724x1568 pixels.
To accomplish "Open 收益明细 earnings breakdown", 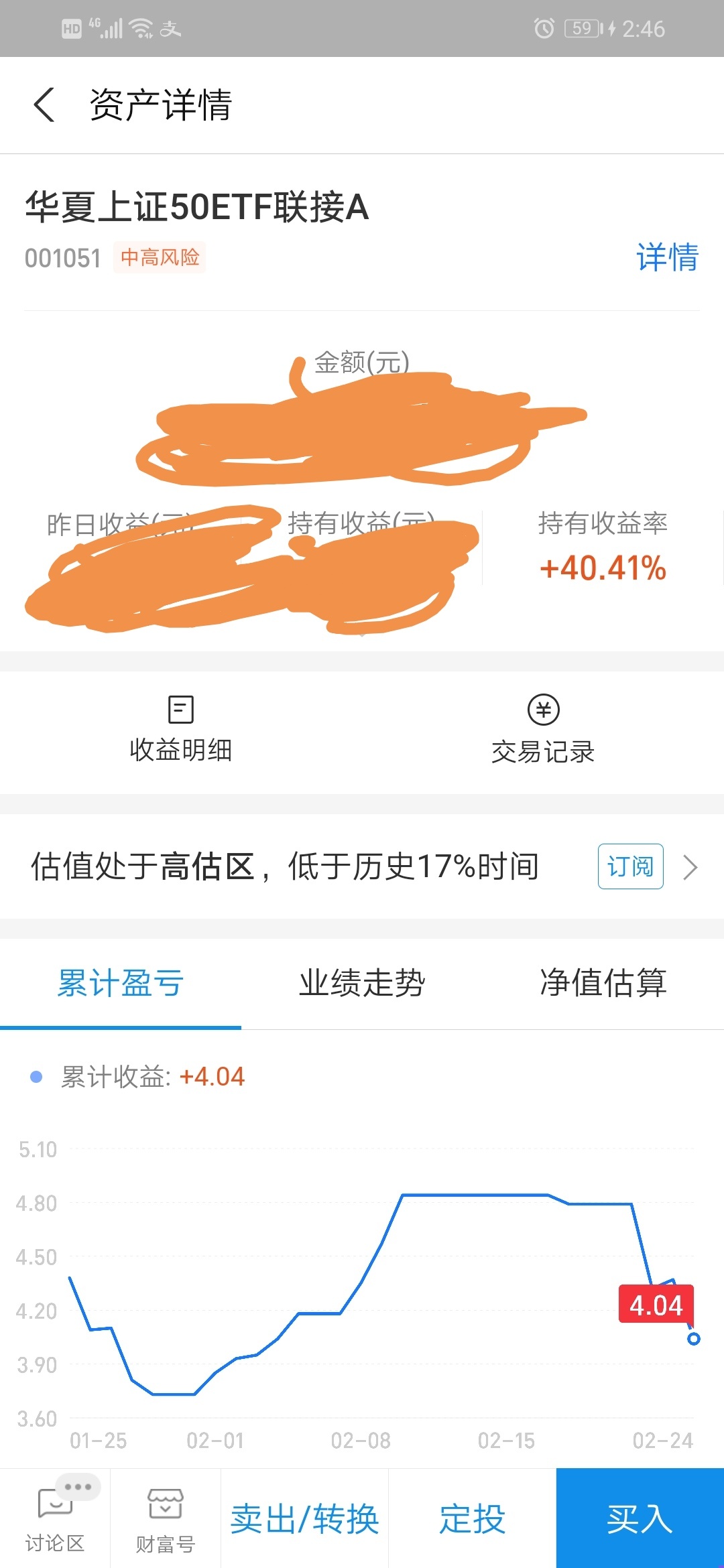I will [x=180, y=730].
